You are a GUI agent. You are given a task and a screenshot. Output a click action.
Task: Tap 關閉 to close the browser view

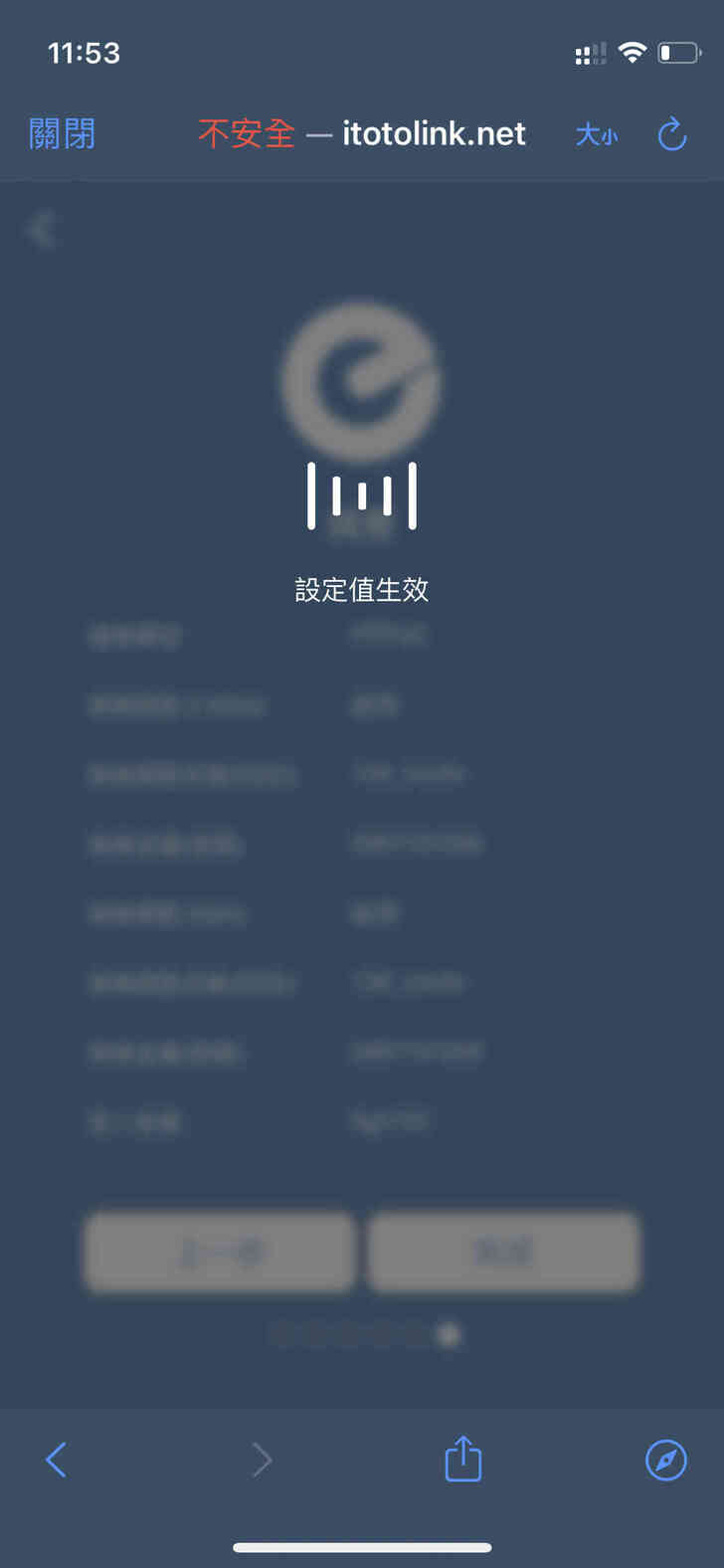point(62,133)
